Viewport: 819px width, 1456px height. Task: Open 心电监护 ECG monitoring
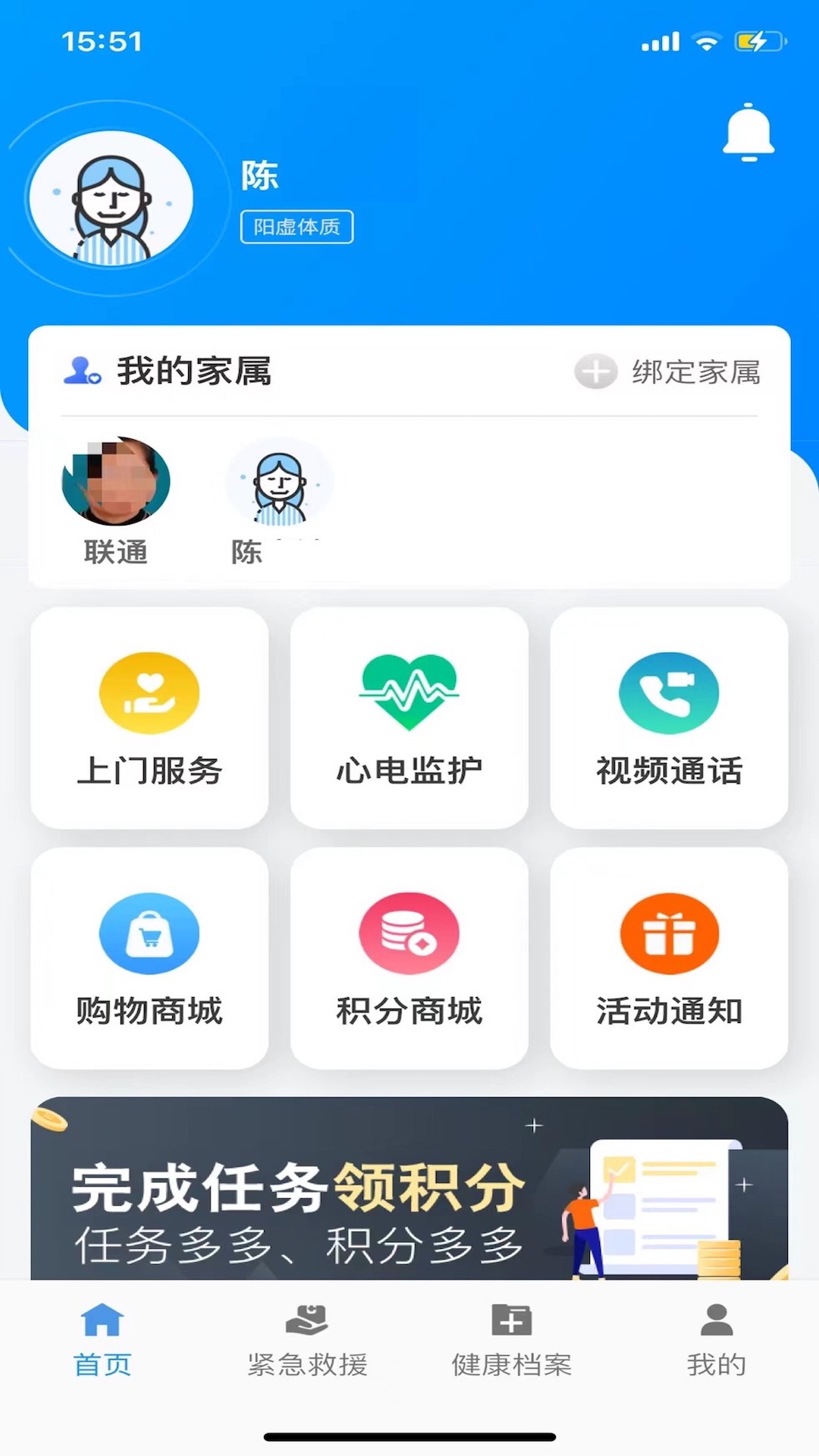coord(409,717)
